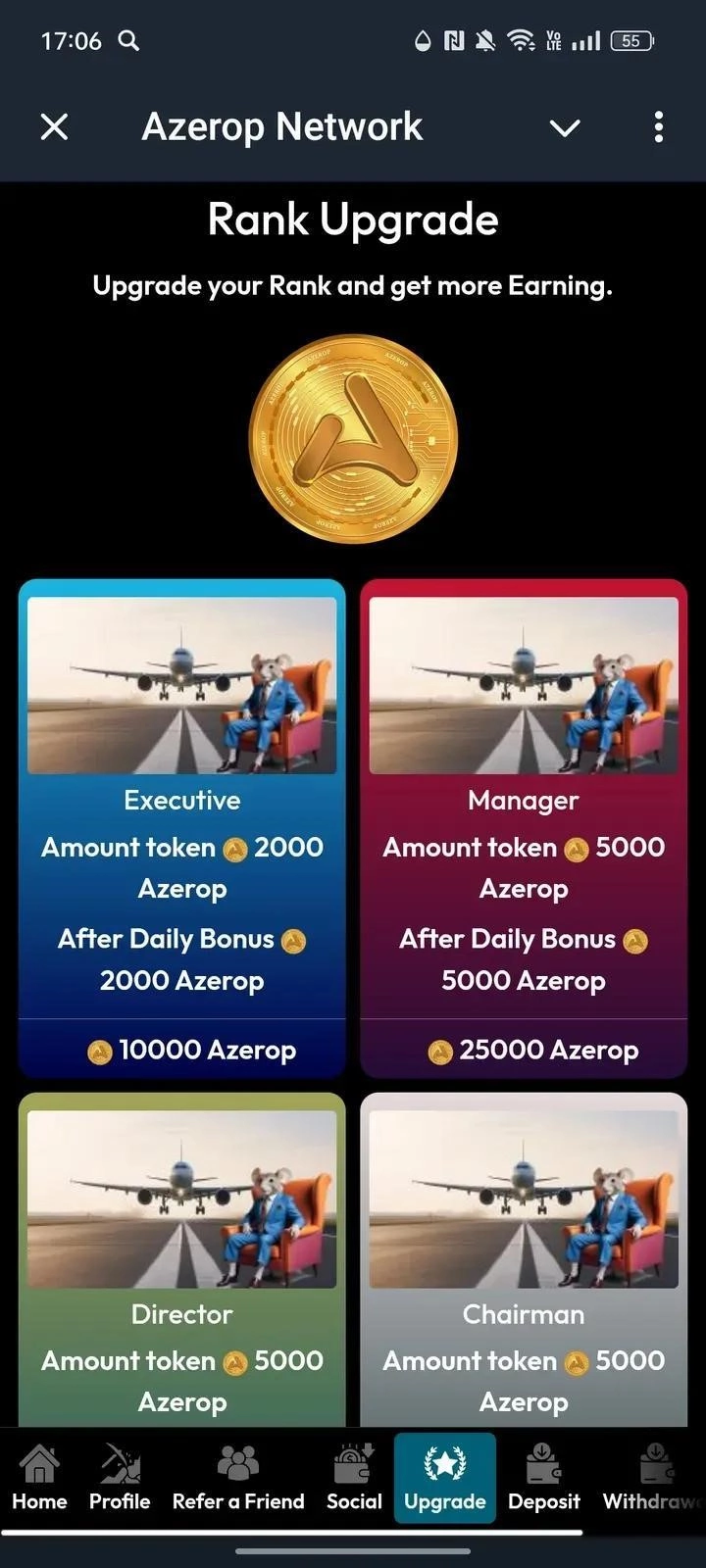Tap the 10000 Azerop upgrade button
The width and height of the screenshot is (706, 1568).
[182, 1050]
